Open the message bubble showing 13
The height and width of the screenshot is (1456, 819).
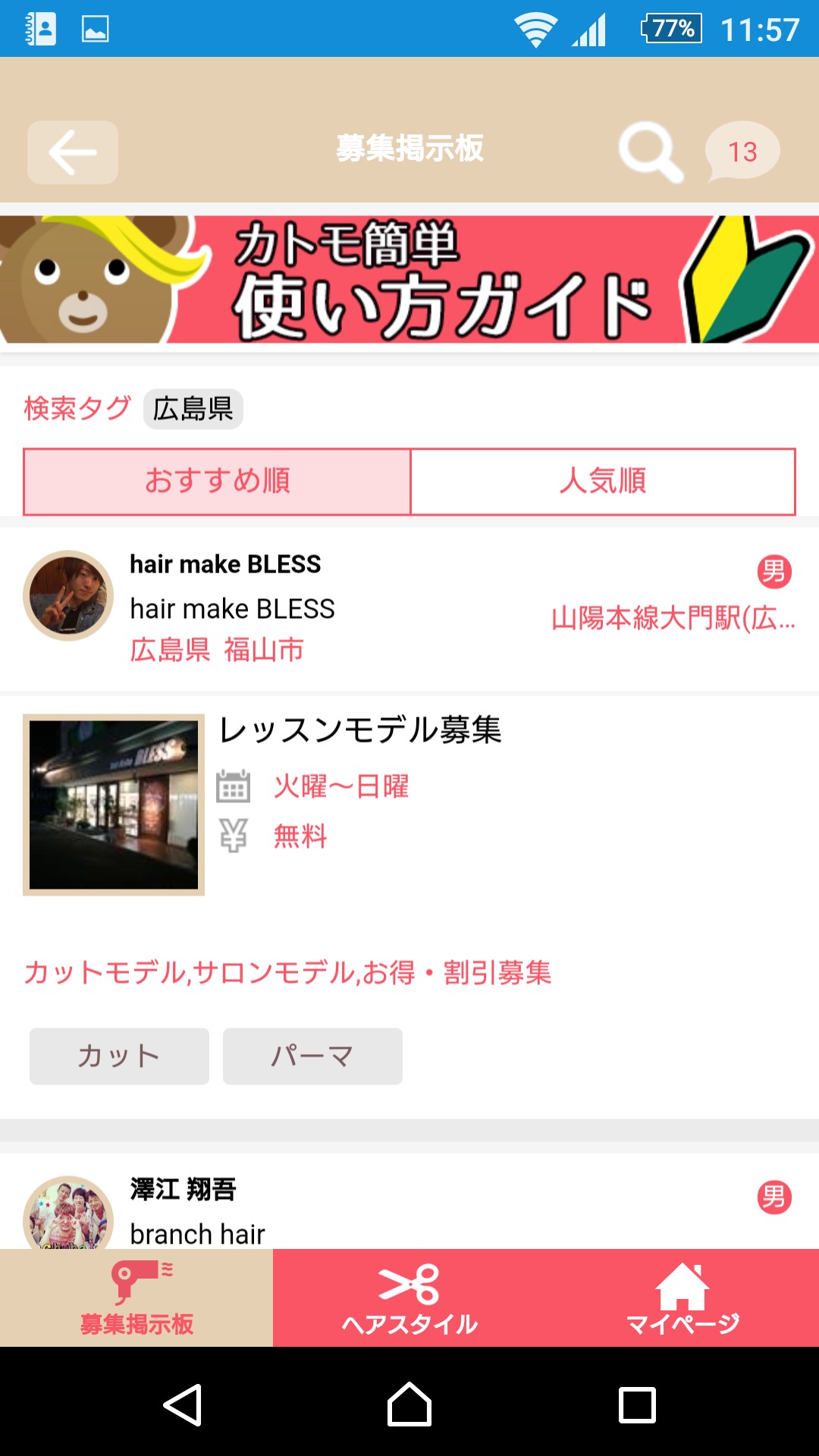pos(742,152)
